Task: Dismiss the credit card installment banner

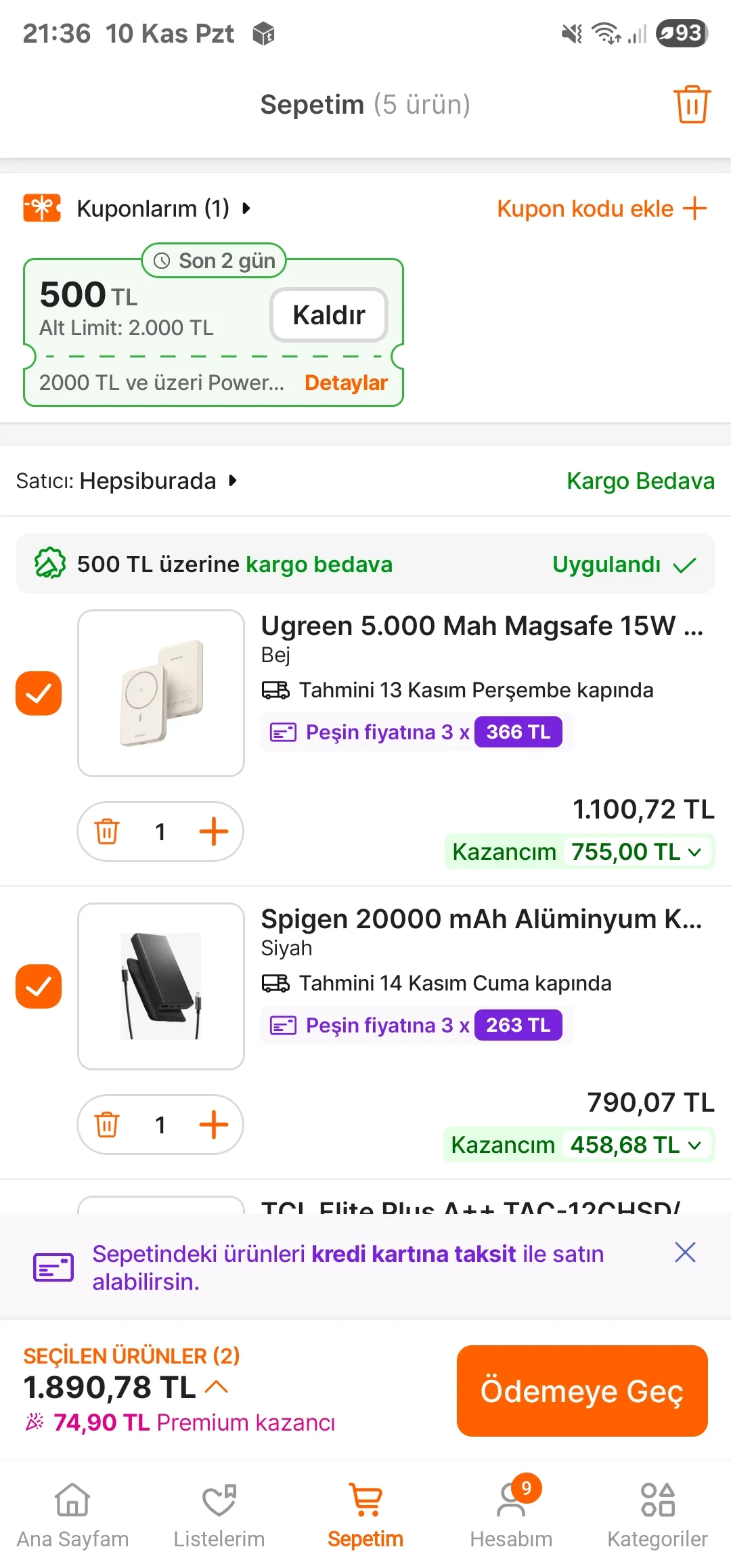Action: 685,1253
